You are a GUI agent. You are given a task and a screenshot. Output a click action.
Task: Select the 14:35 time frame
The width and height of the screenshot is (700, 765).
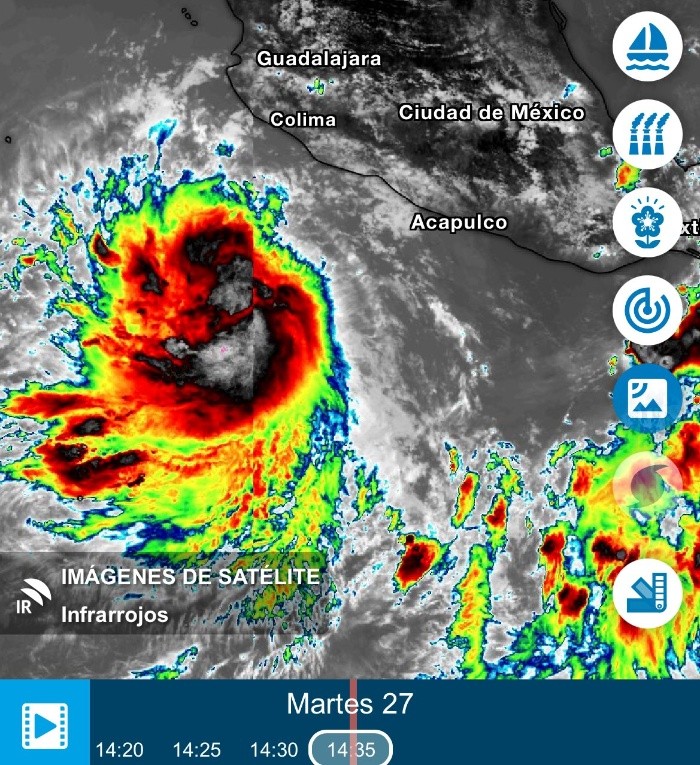point(351,749)
